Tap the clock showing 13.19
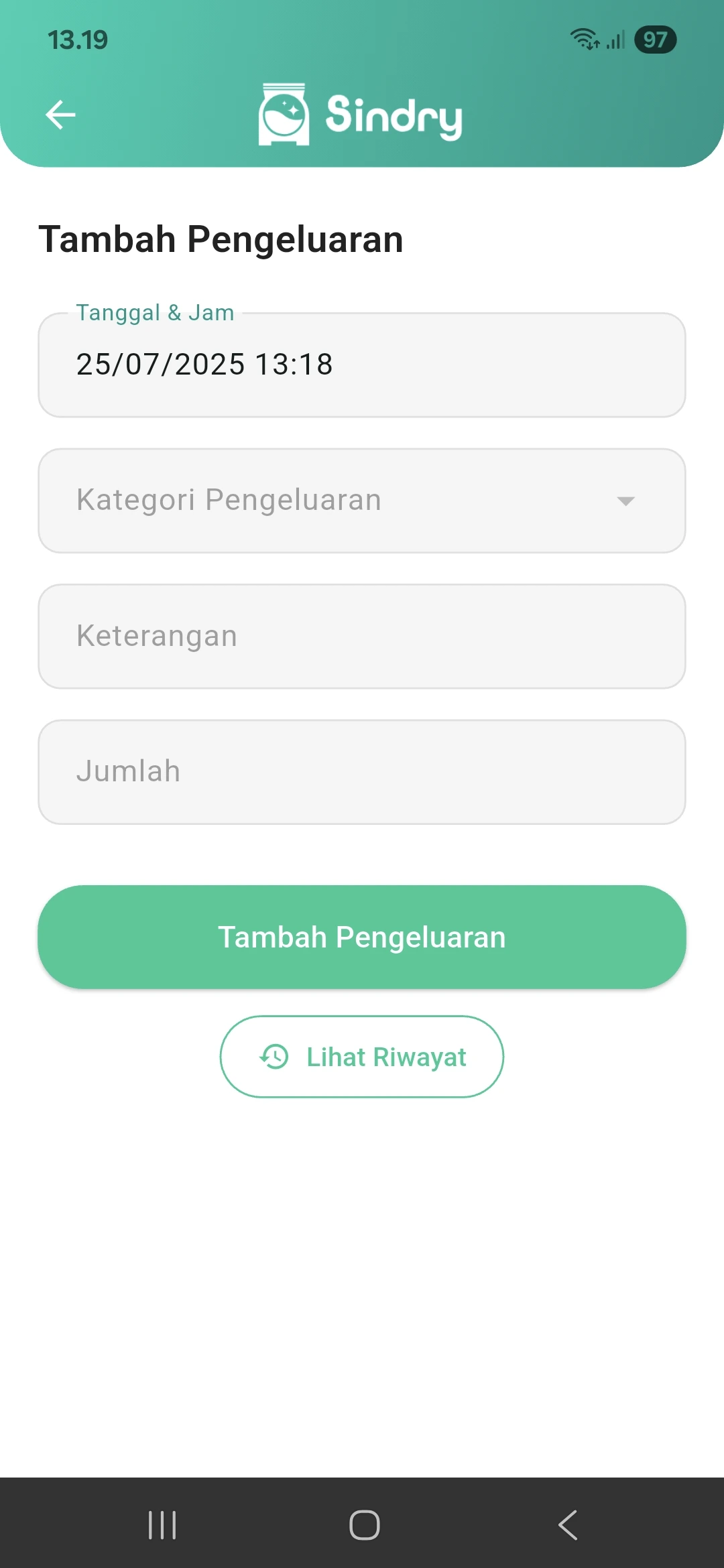The image size is (724, 1568). (77, 40)
